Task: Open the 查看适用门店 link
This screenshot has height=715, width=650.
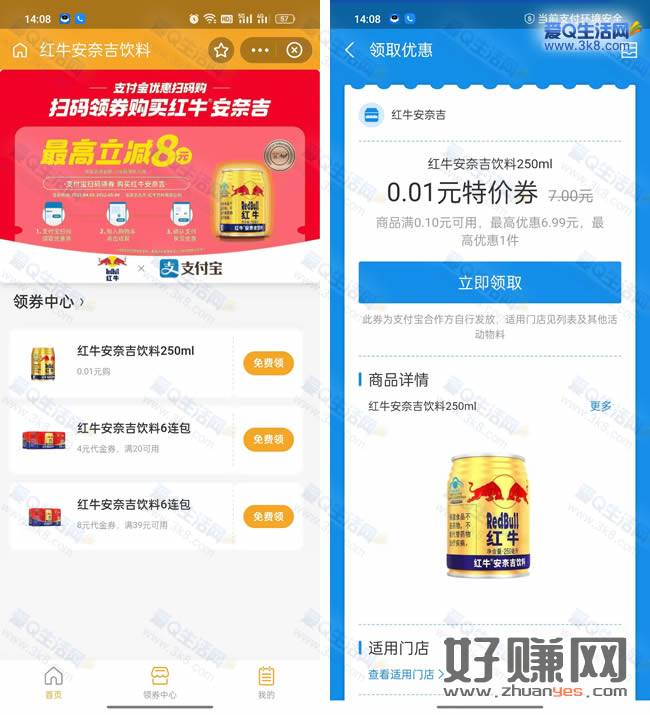Action: (x=406, y=675)
